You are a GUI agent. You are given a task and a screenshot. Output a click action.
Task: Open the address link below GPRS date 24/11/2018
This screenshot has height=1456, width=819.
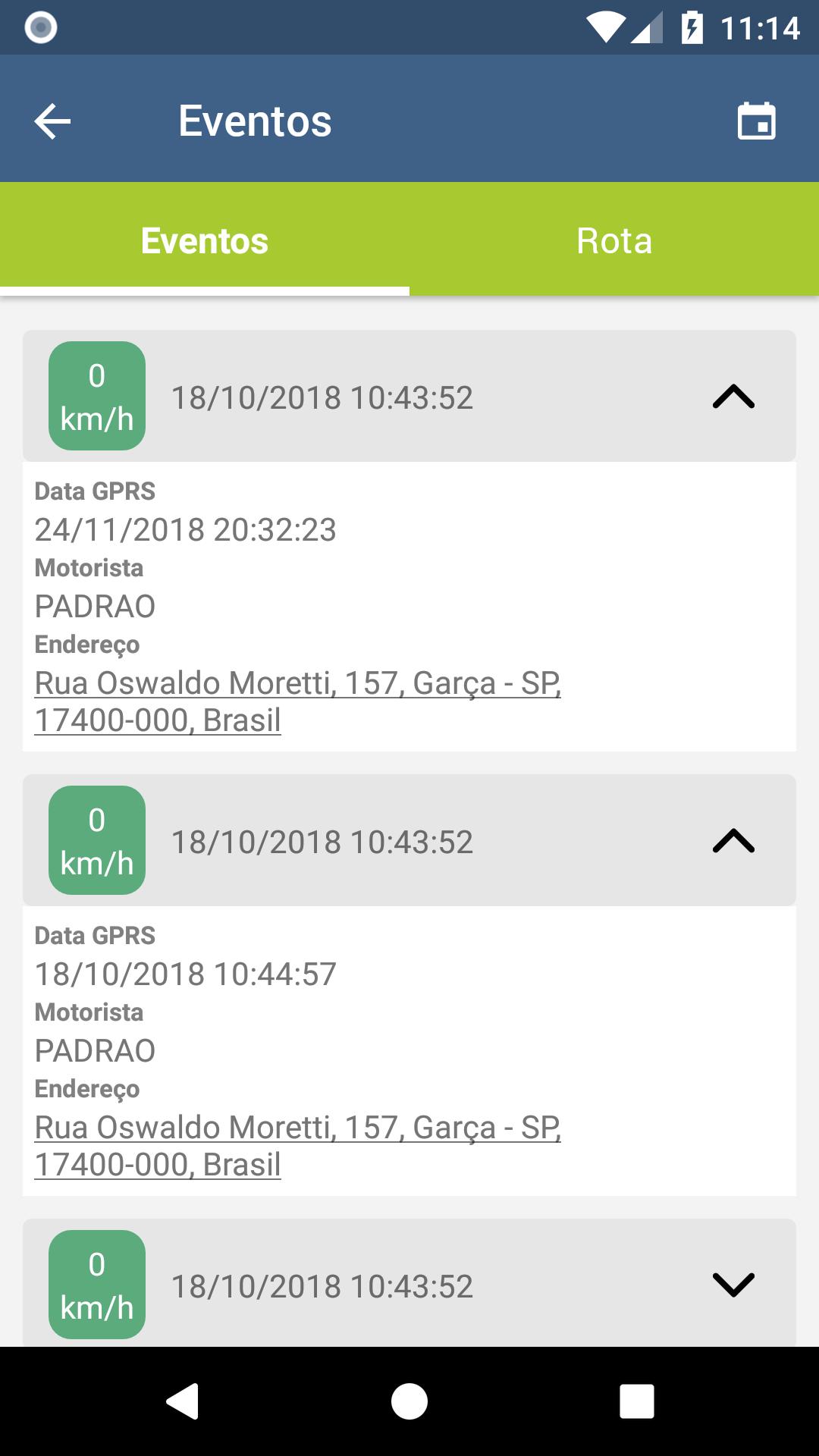297,701
